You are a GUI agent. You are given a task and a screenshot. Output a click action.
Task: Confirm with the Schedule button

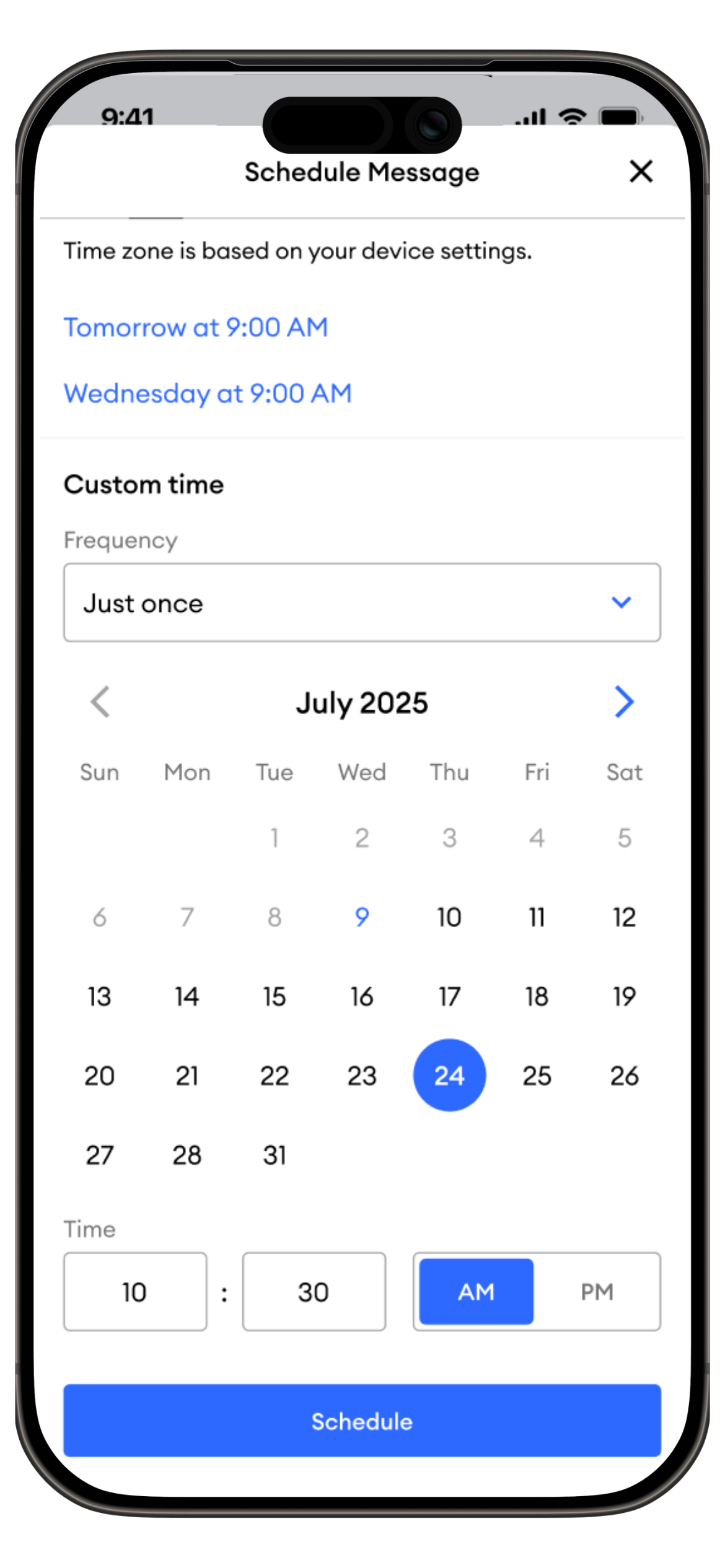coord(362,1421)
